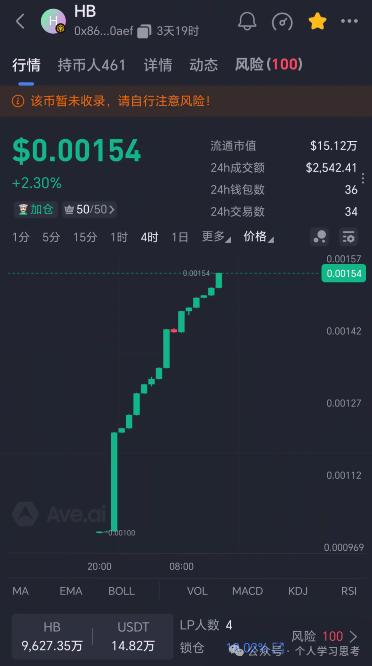
Task: Enable the MACD indicator
Action: pyautogui.click(x=248, y=591)
